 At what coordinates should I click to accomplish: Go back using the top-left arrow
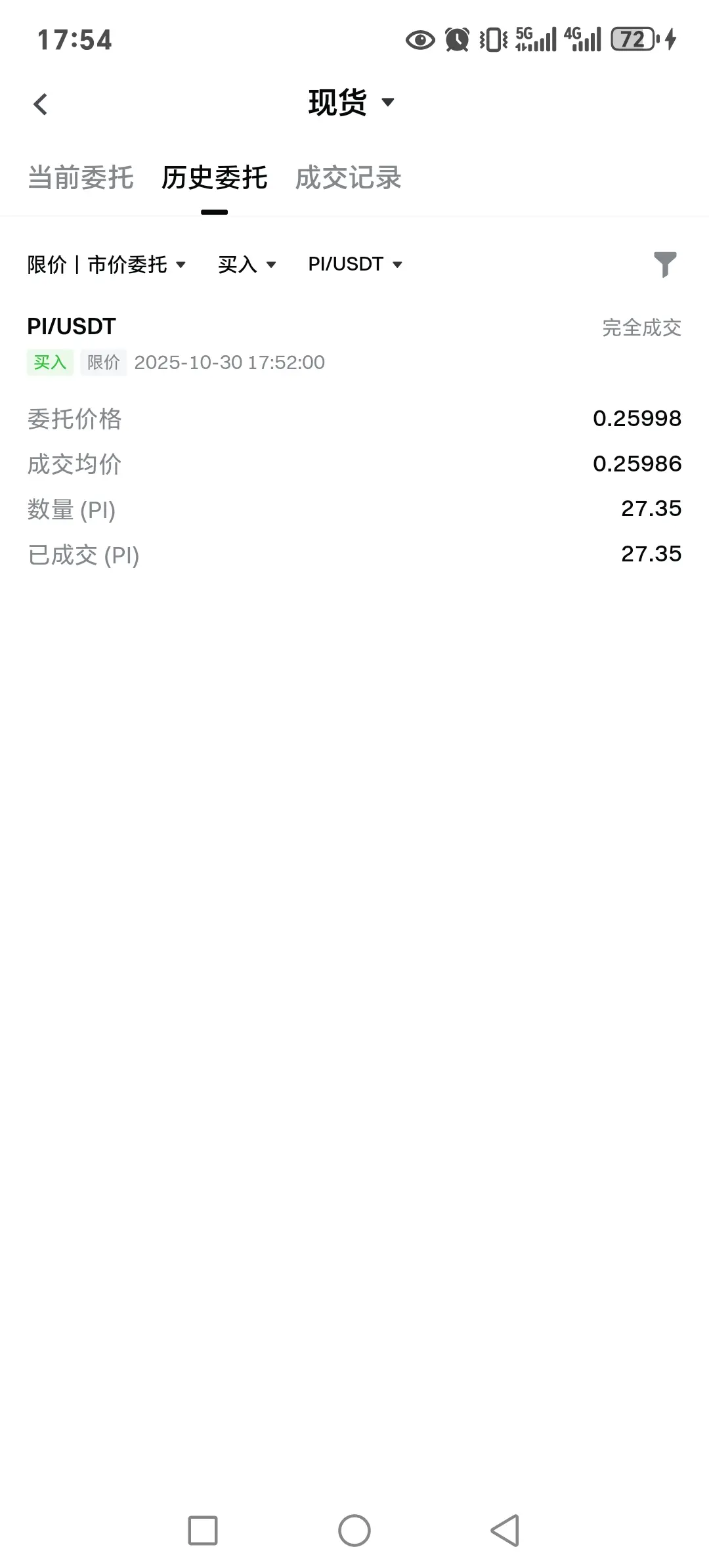(41, 104)
